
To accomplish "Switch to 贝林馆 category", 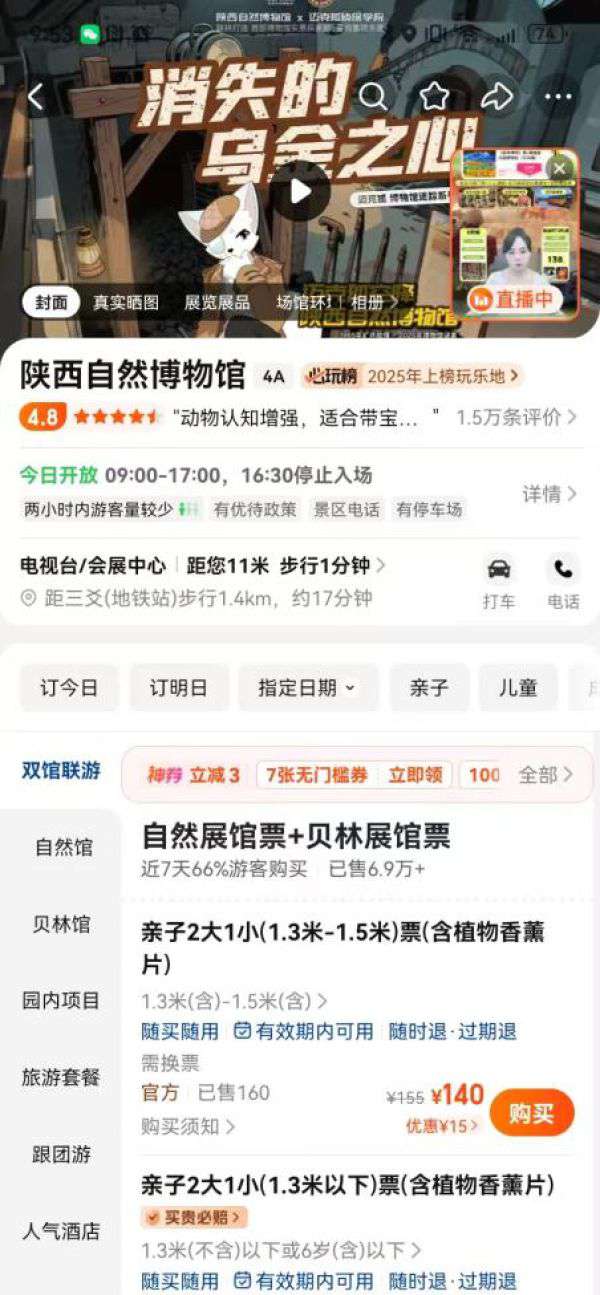I will click(61, 924).
